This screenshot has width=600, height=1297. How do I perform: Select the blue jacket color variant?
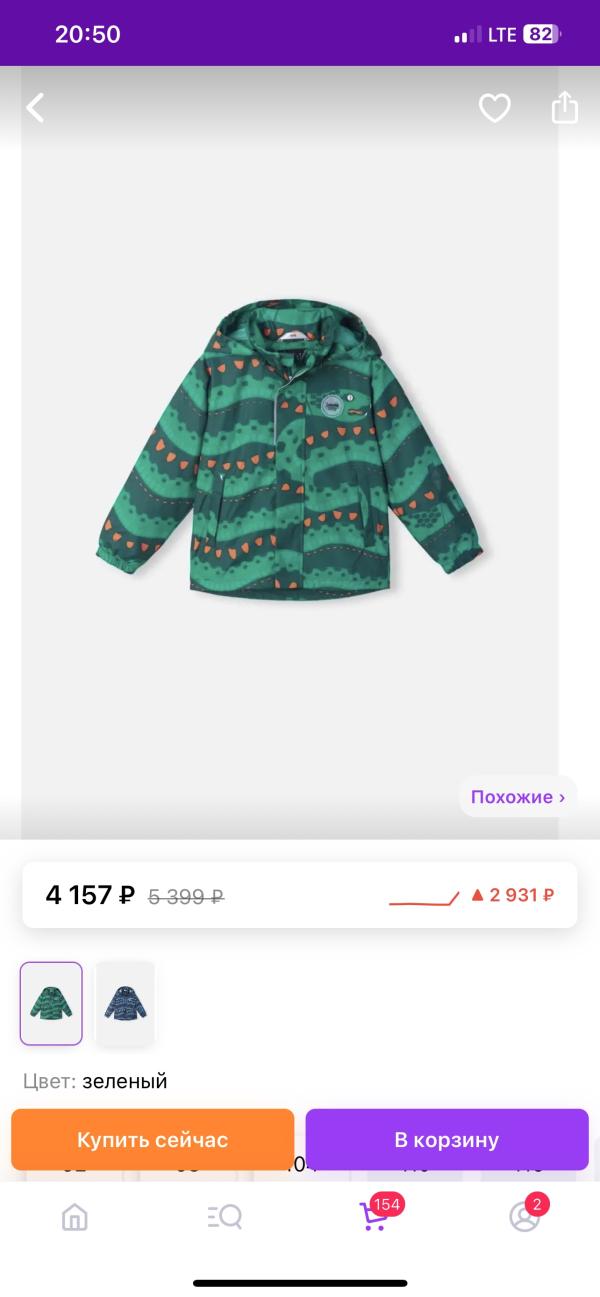pyautogui.click(x=125, y=1003)
